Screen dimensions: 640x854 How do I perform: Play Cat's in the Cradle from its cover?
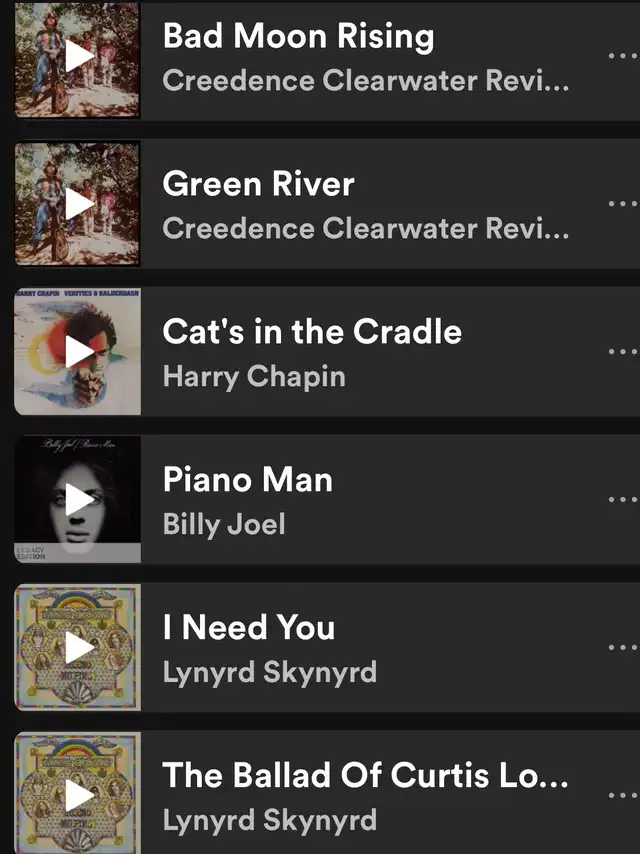point(78,351)
